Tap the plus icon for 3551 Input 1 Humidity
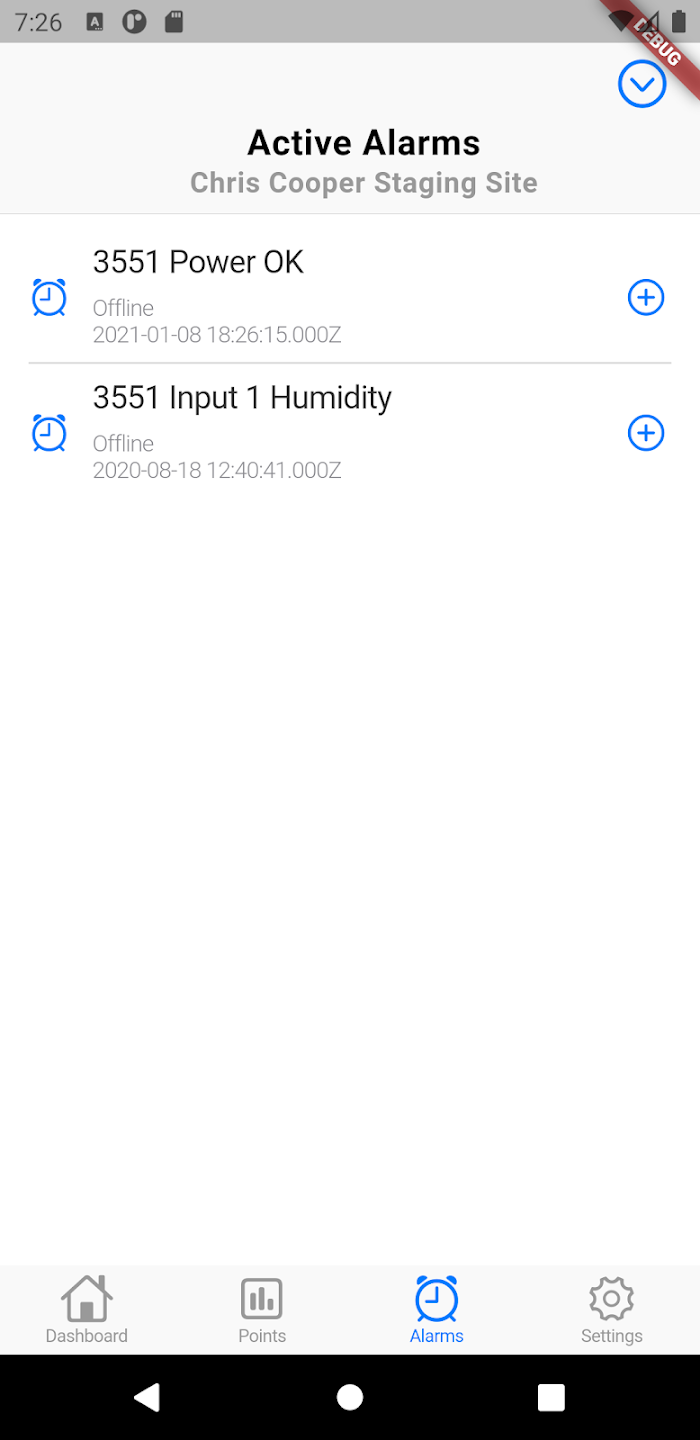Viewport: 700px width, 1440px height. click(645, 433)
